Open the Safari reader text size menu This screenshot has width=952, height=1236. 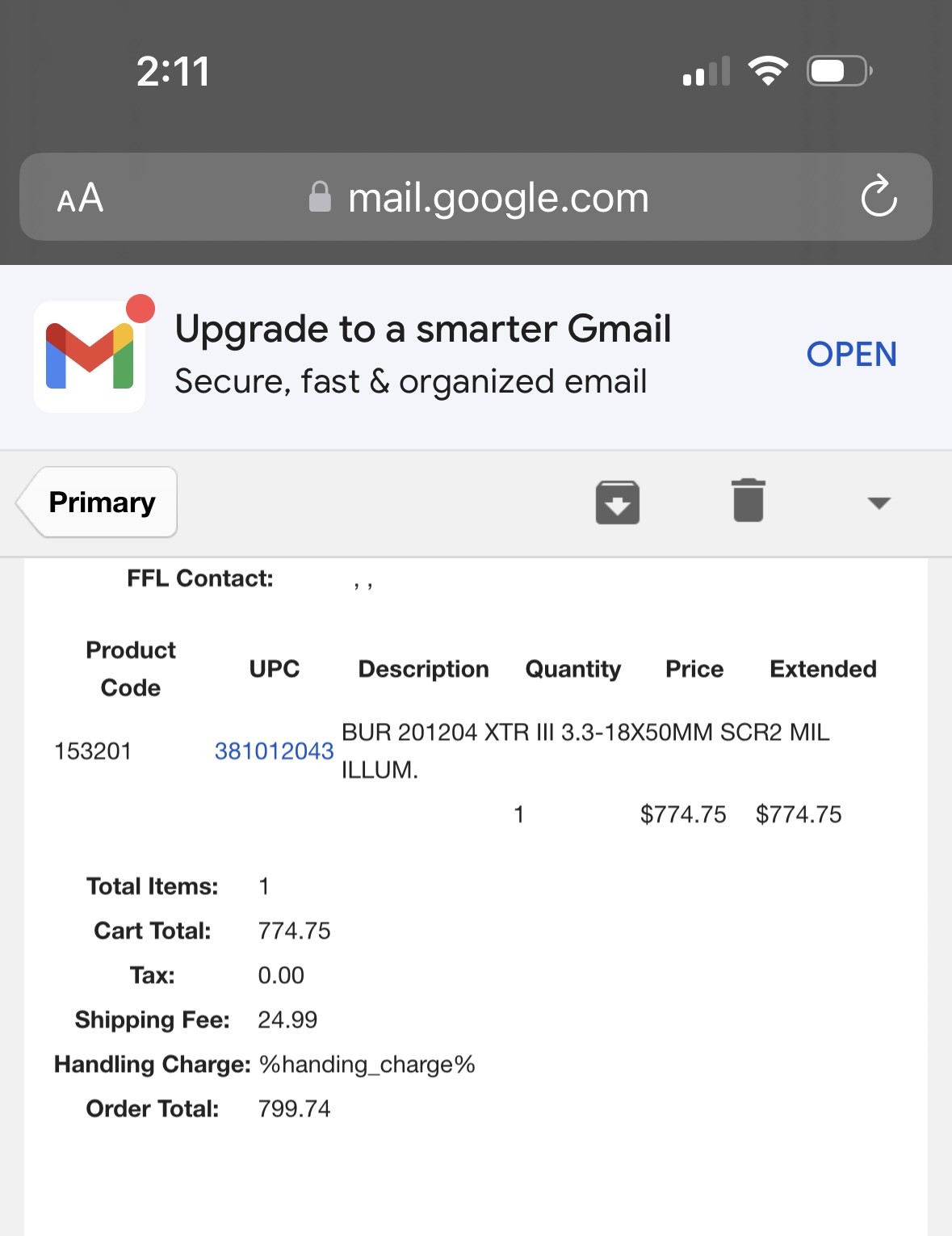[80, 198]
